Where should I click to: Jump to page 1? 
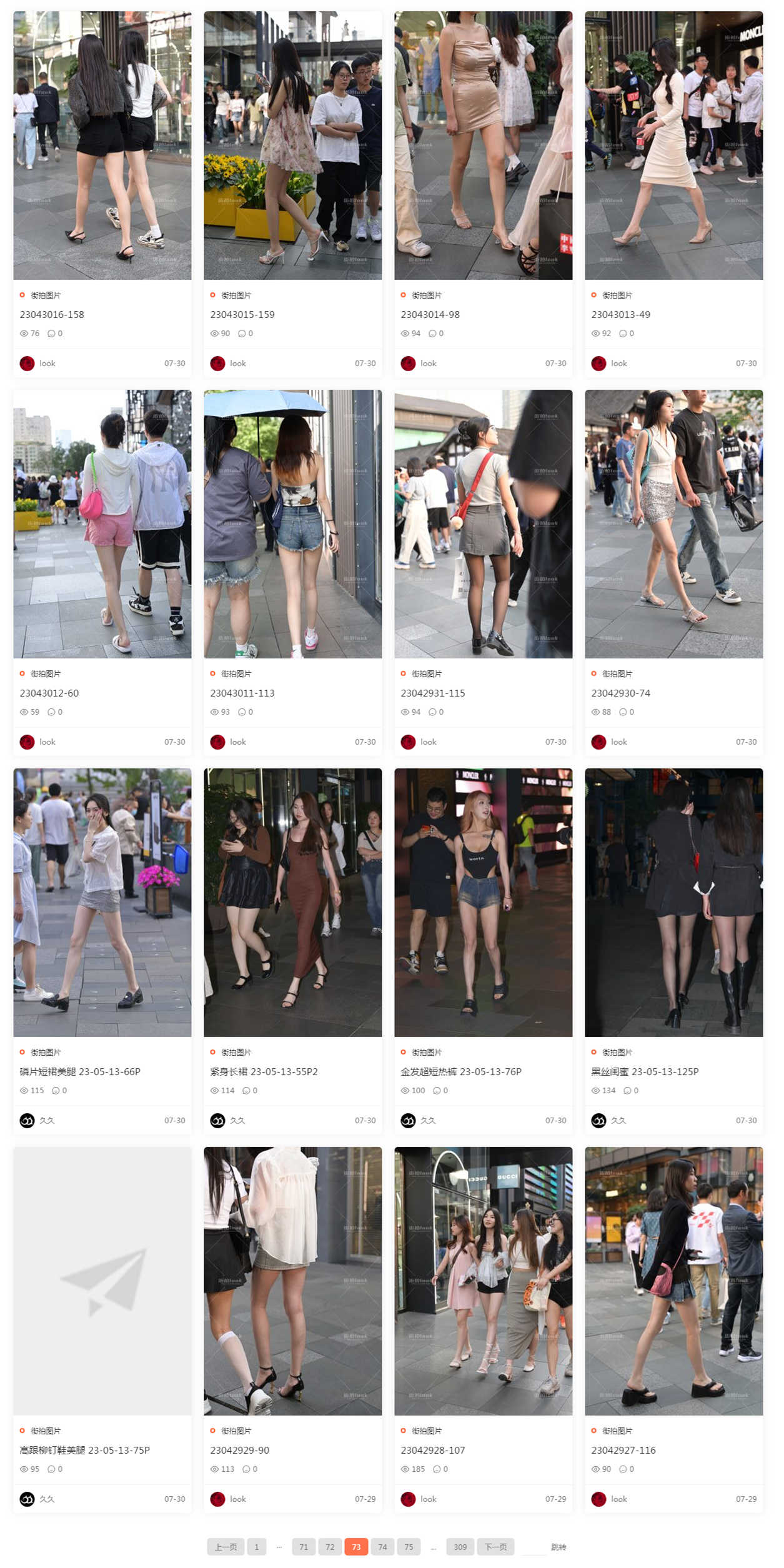tap(256, 1547)
